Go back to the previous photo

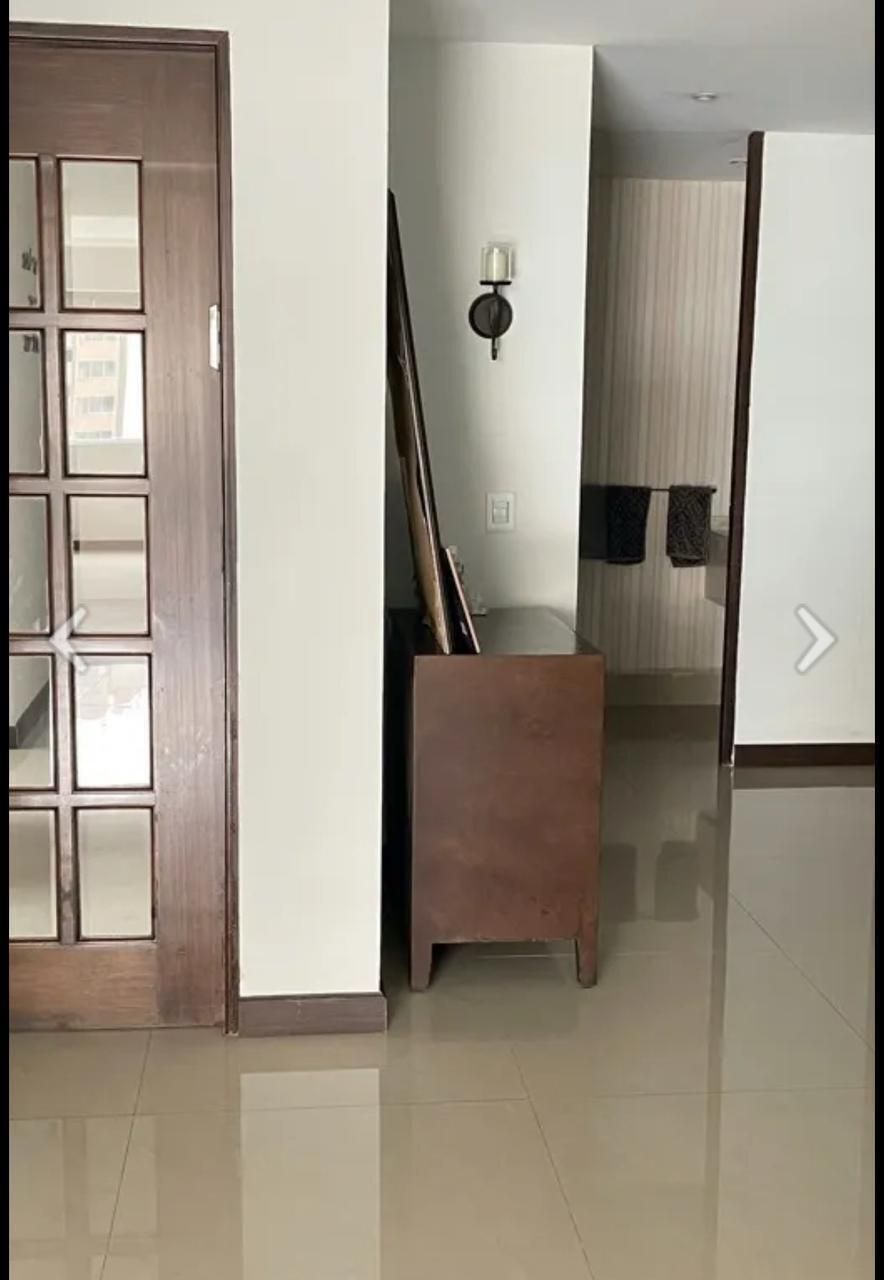(68, 638)
